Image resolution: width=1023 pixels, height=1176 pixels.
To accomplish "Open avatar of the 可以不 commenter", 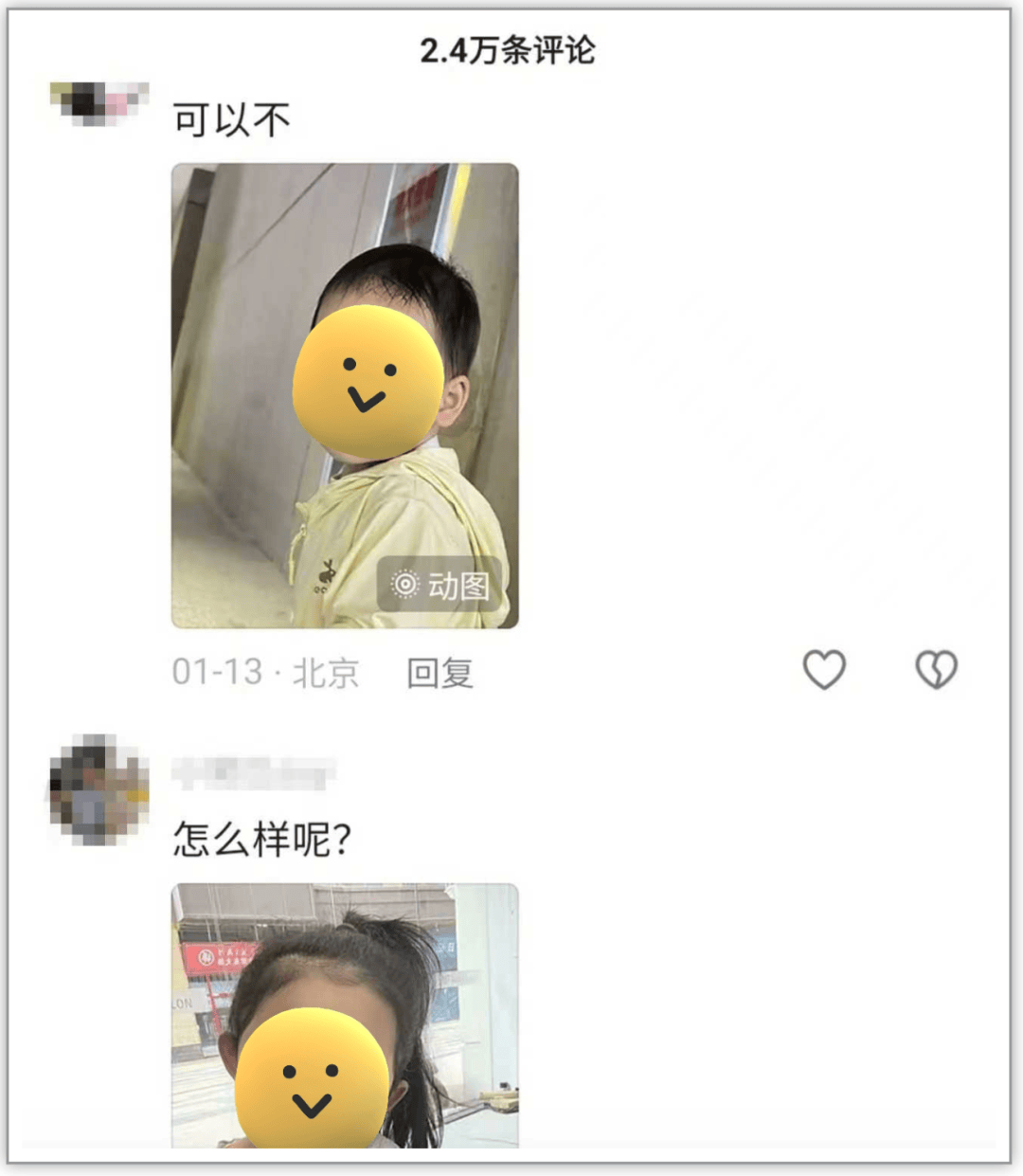I will pyautogui.click(x=99, y=102).
